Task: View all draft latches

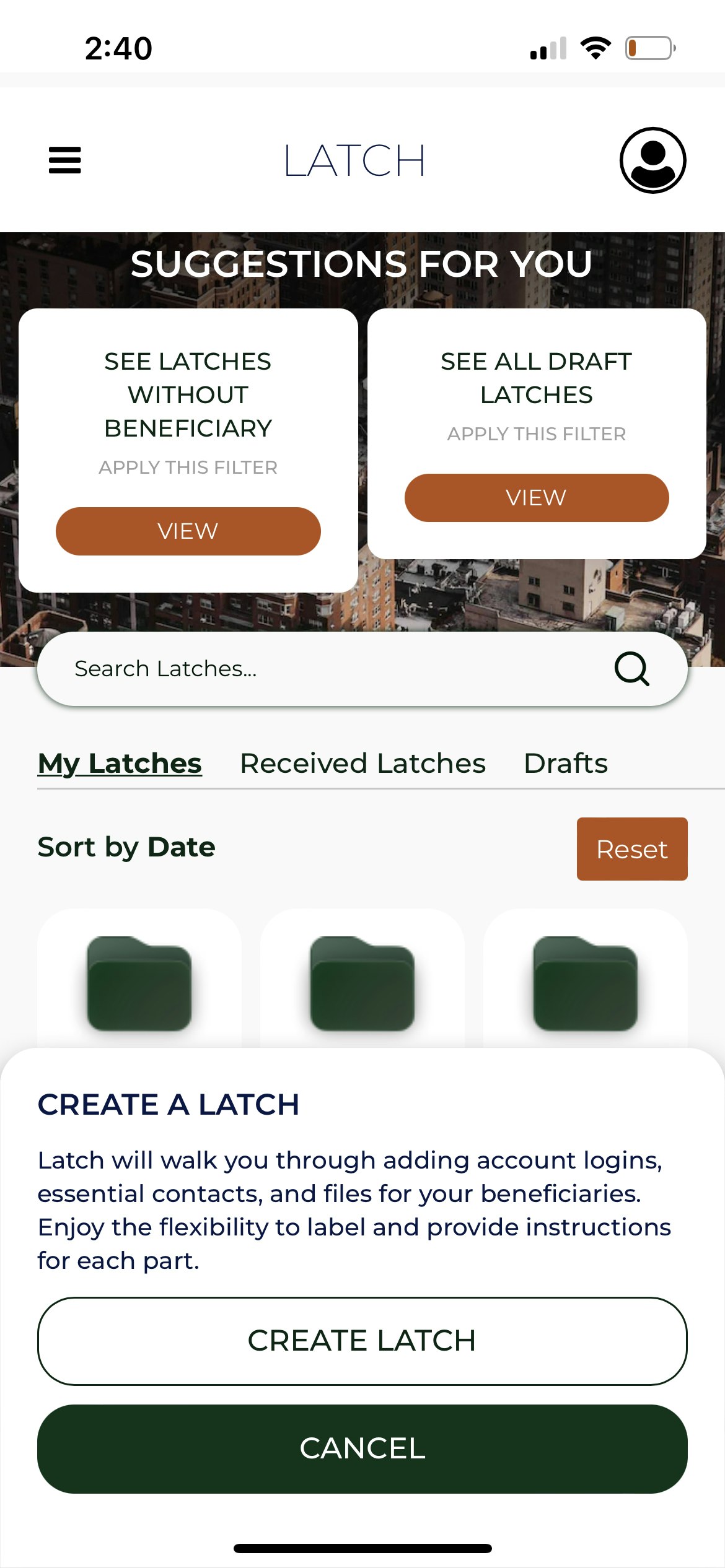Action: coord(535,497)
